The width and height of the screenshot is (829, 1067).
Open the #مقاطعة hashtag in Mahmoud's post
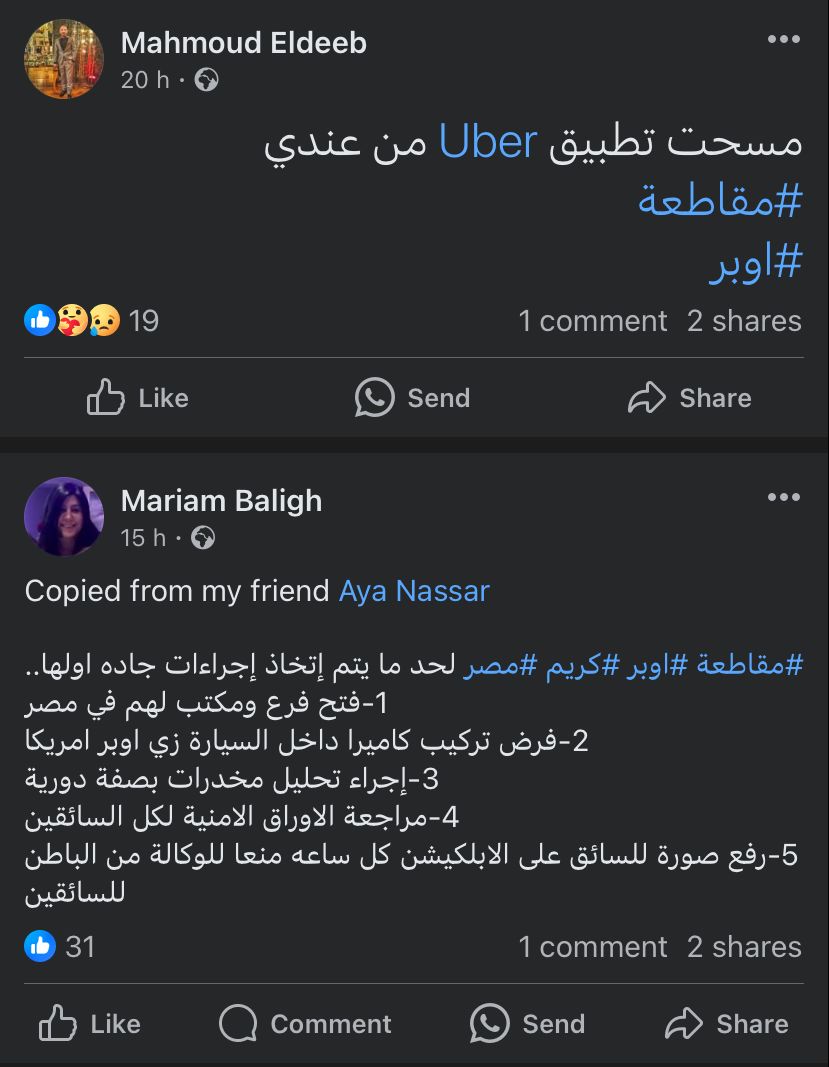click(x=720, y=201)
